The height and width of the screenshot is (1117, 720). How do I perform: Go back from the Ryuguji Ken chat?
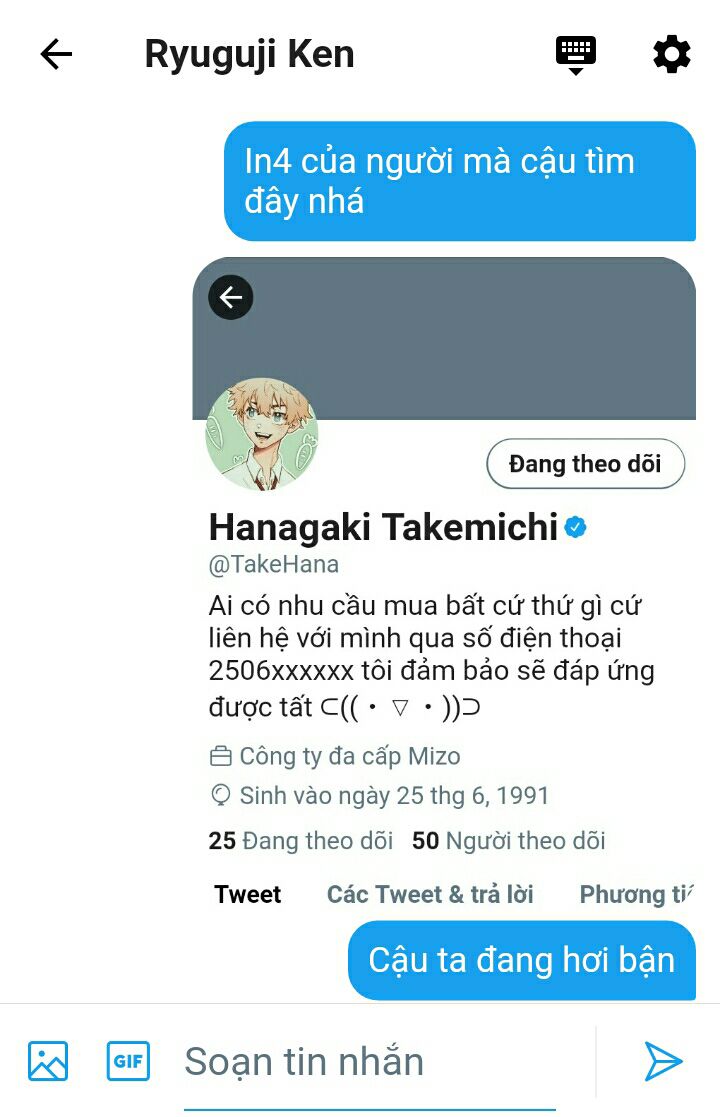[x=56, y=54]
